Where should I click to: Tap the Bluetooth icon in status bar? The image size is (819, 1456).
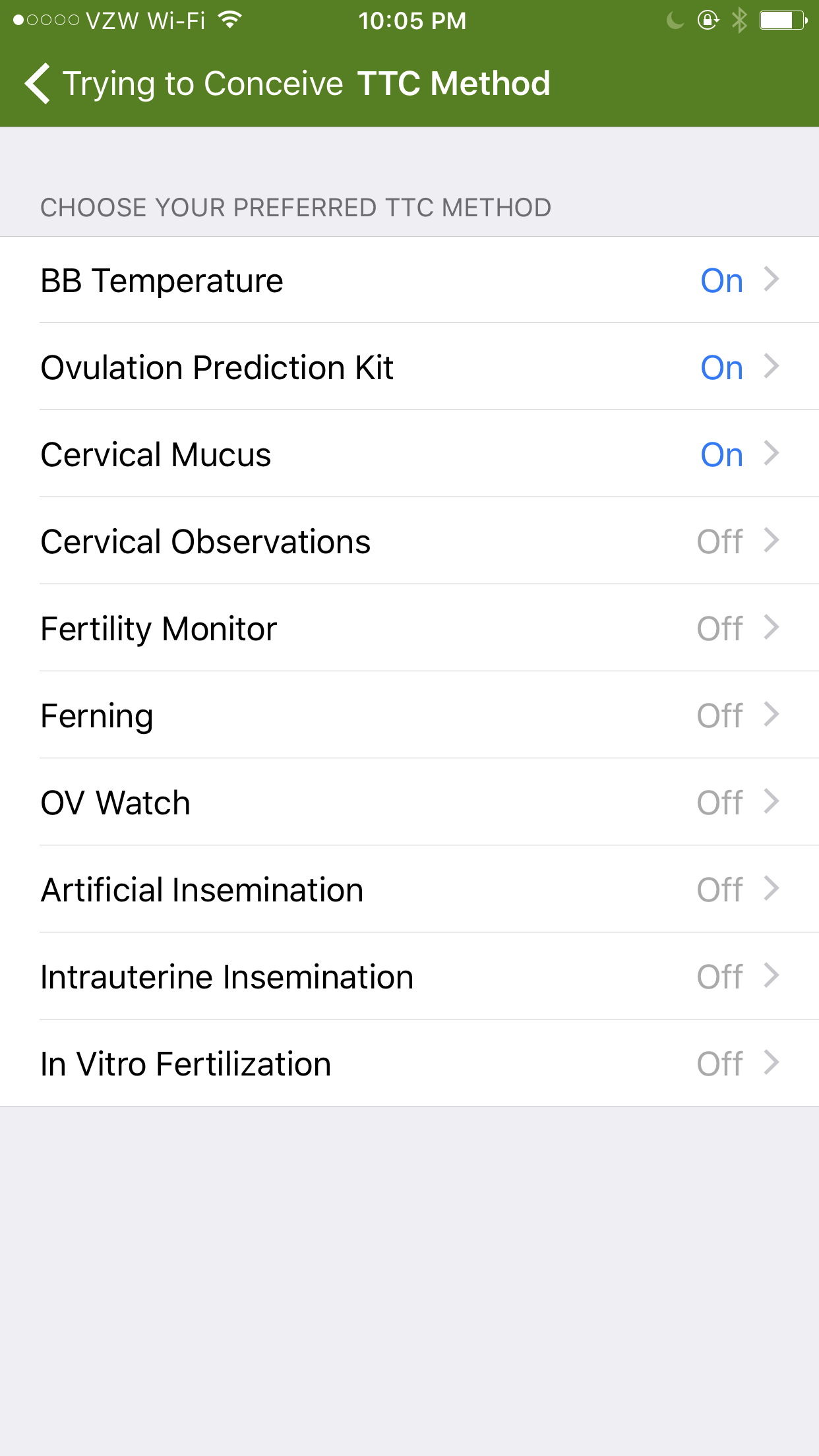(x=739, y=21)
